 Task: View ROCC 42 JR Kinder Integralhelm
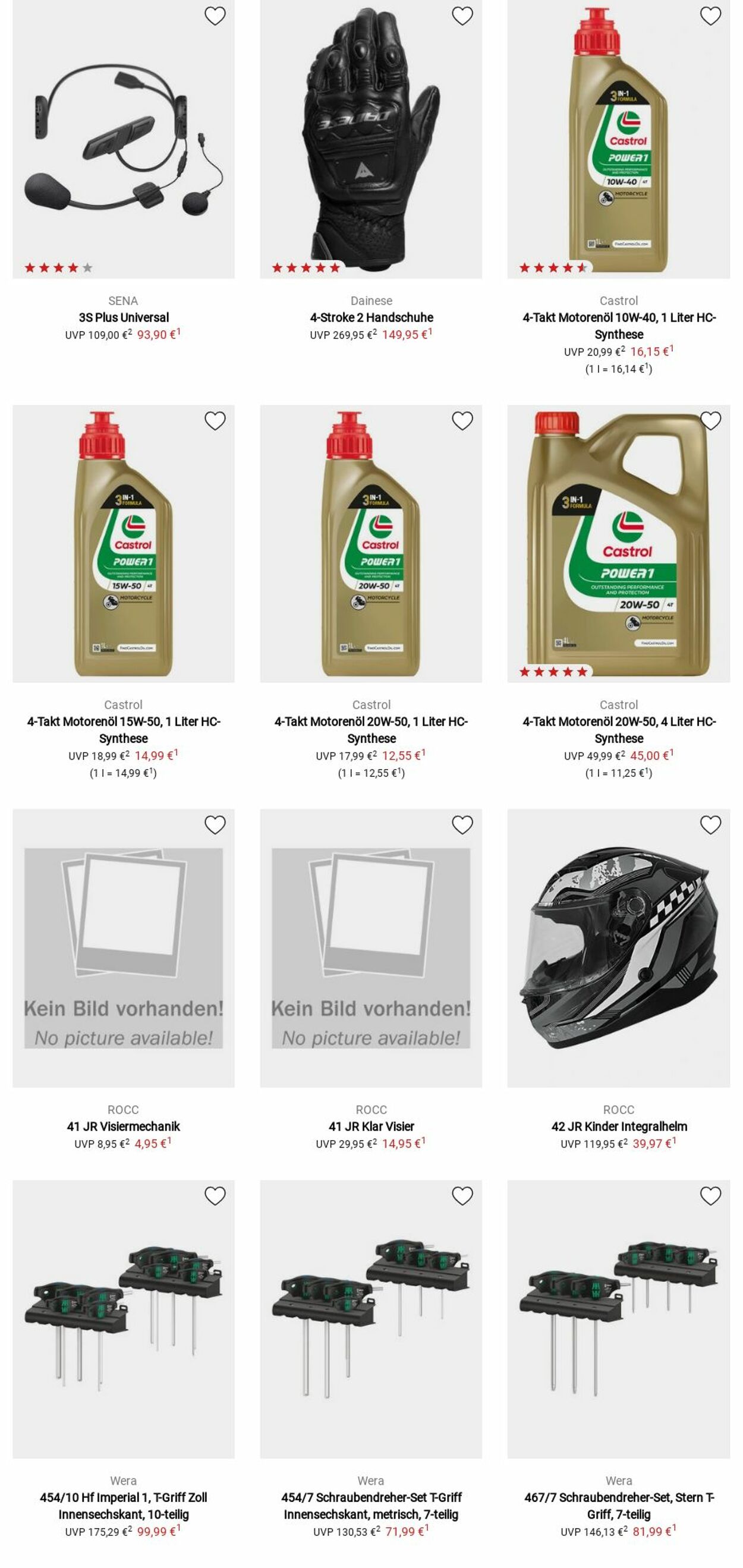click(619, 1126)
